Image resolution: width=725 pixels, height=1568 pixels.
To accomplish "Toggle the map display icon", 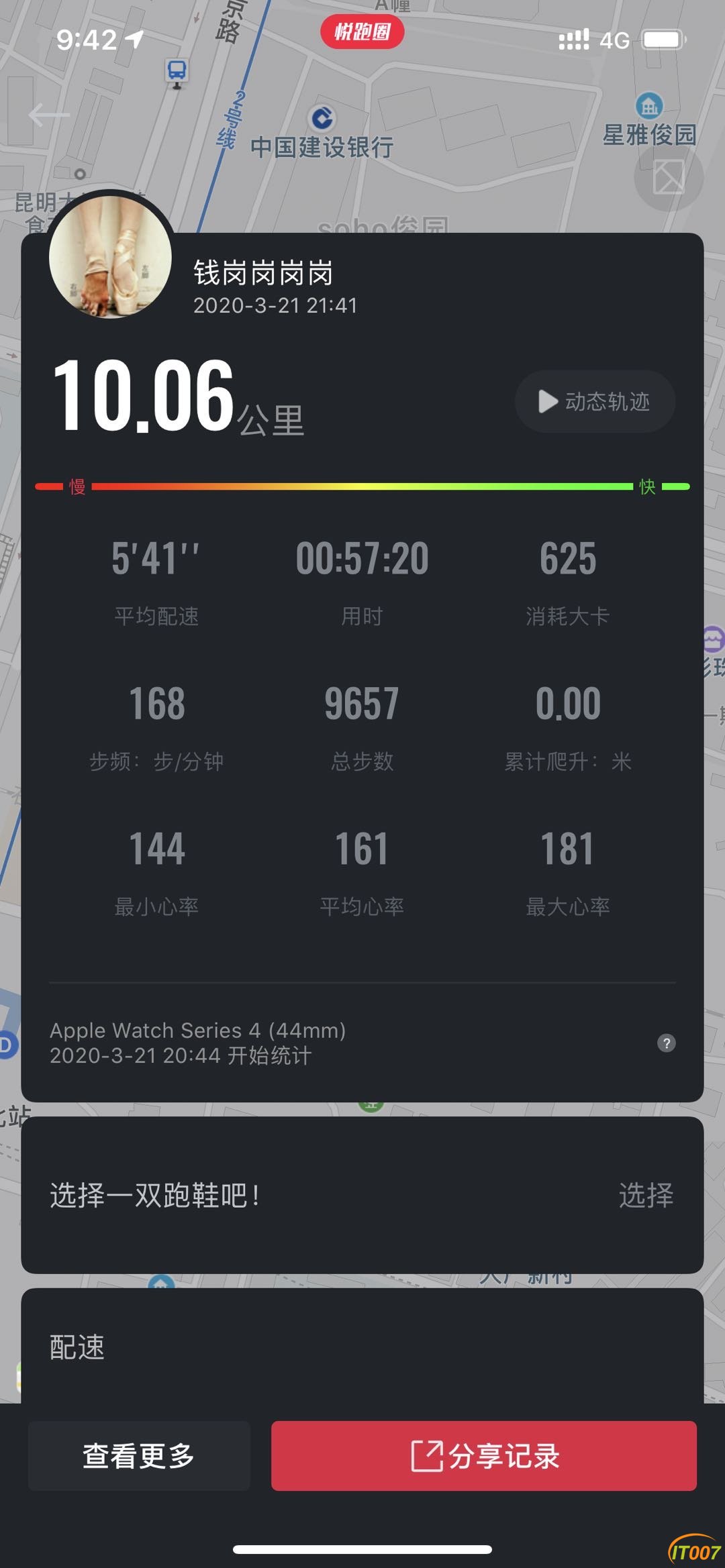I will 668,177.
